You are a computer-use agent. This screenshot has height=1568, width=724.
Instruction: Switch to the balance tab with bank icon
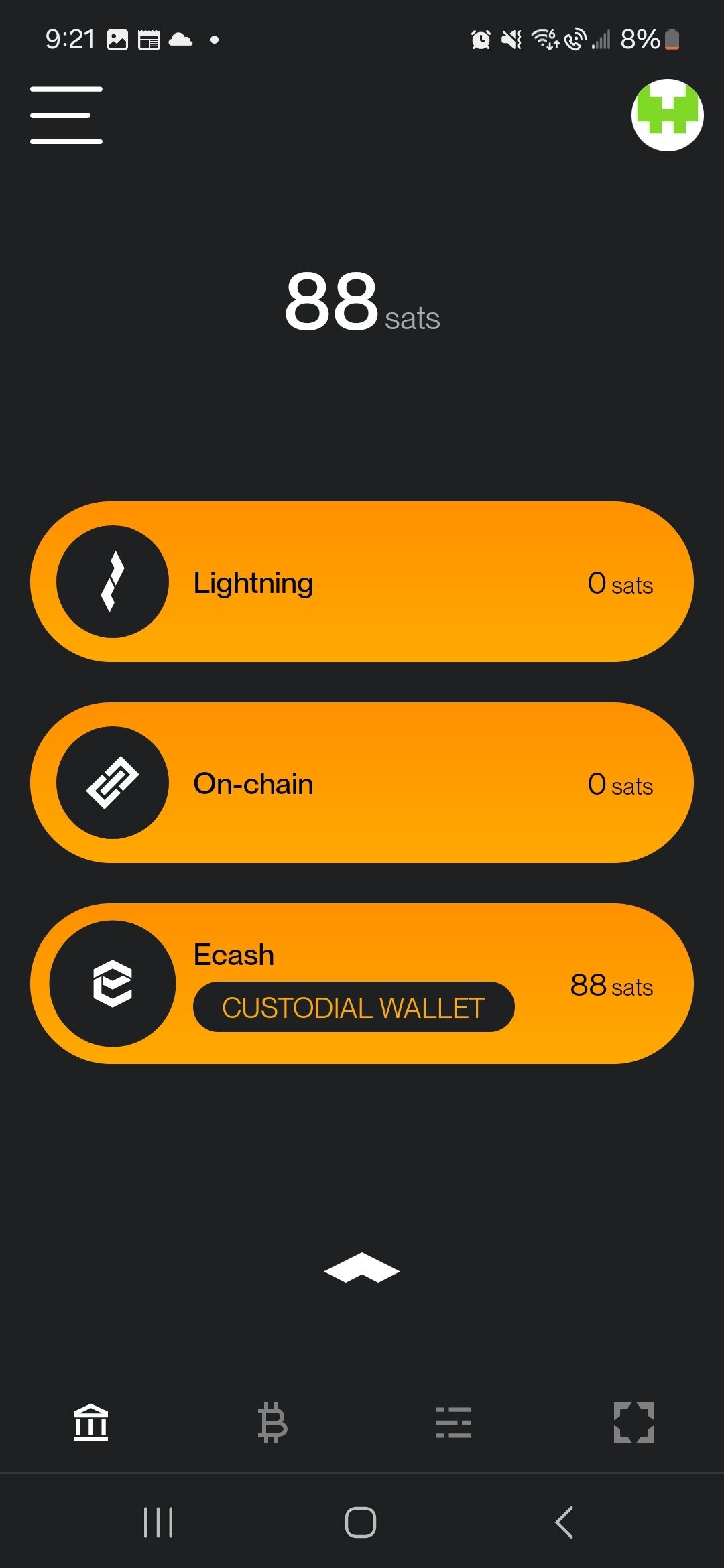(90, 1422)
